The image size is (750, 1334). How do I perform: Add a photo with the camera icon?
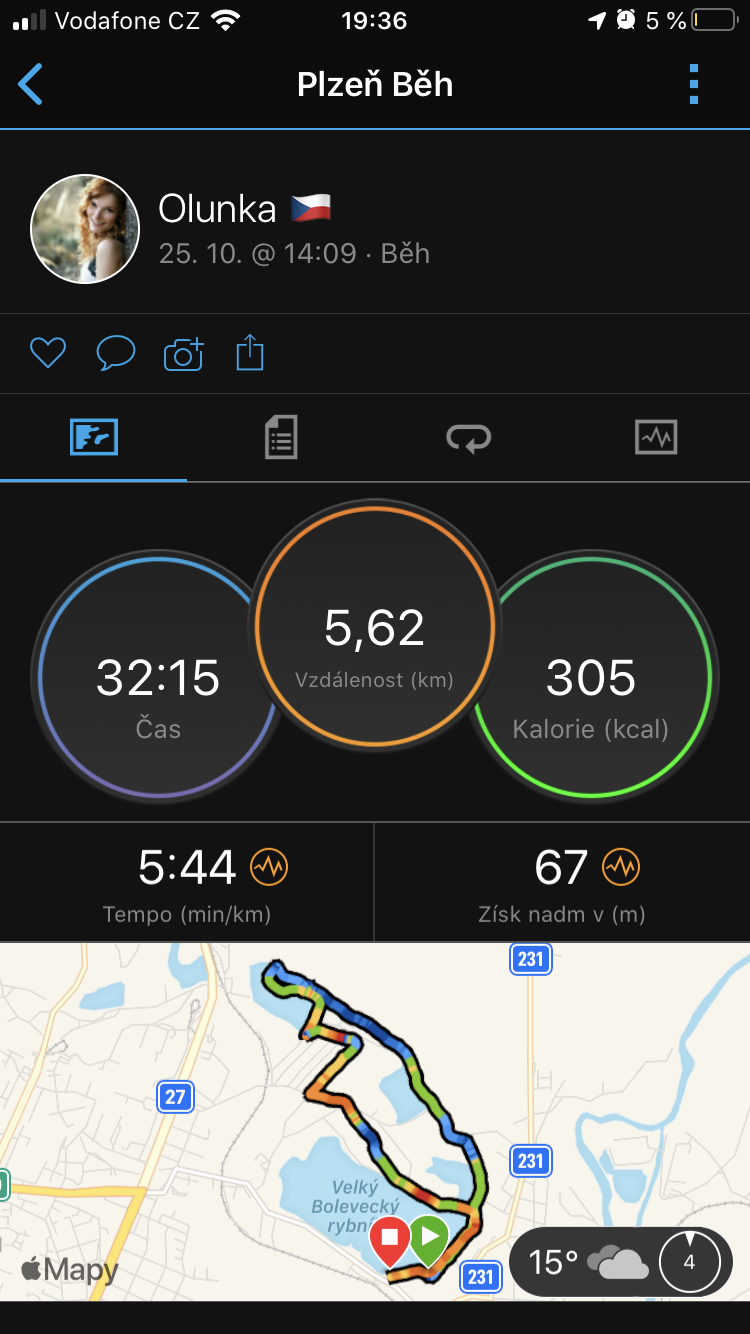coord(183,353)
